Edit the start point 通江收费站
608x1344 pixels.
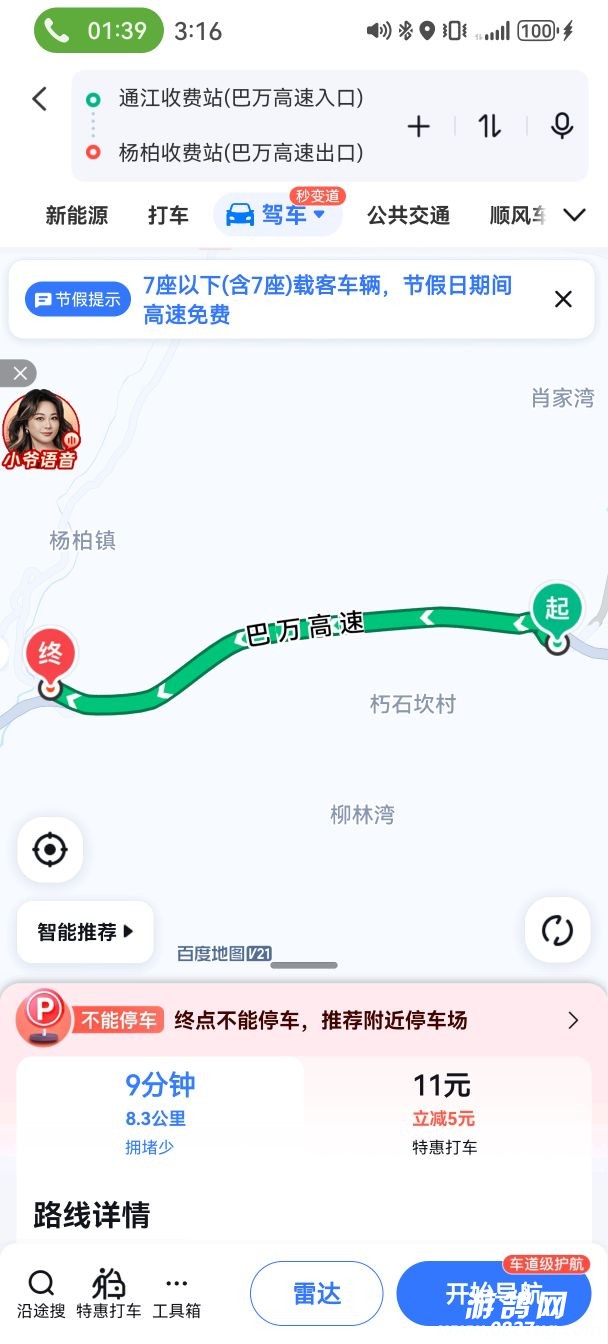pos(240,98)
